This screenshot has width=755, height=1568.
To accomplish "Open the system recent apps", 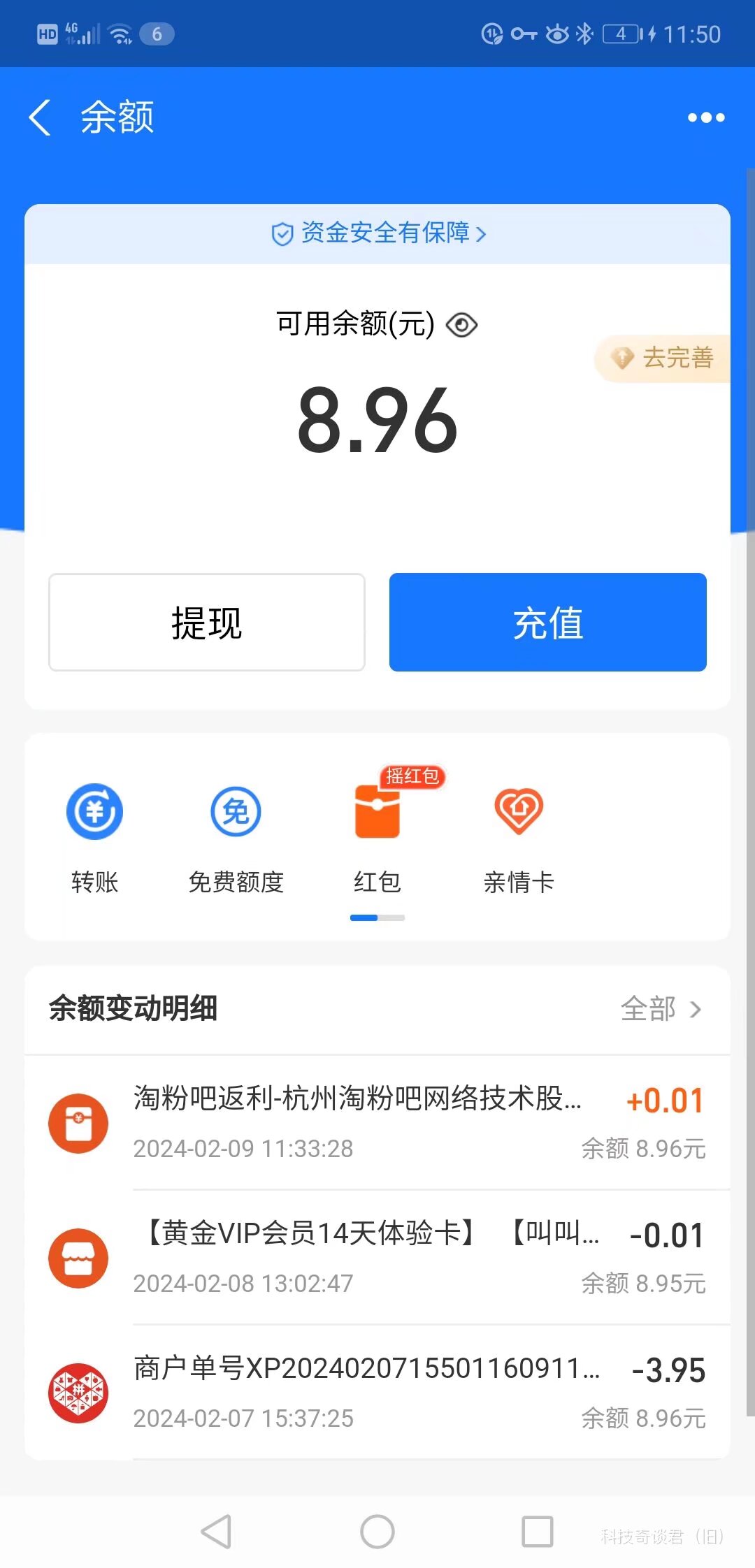I will click(x=538, y=1532).
